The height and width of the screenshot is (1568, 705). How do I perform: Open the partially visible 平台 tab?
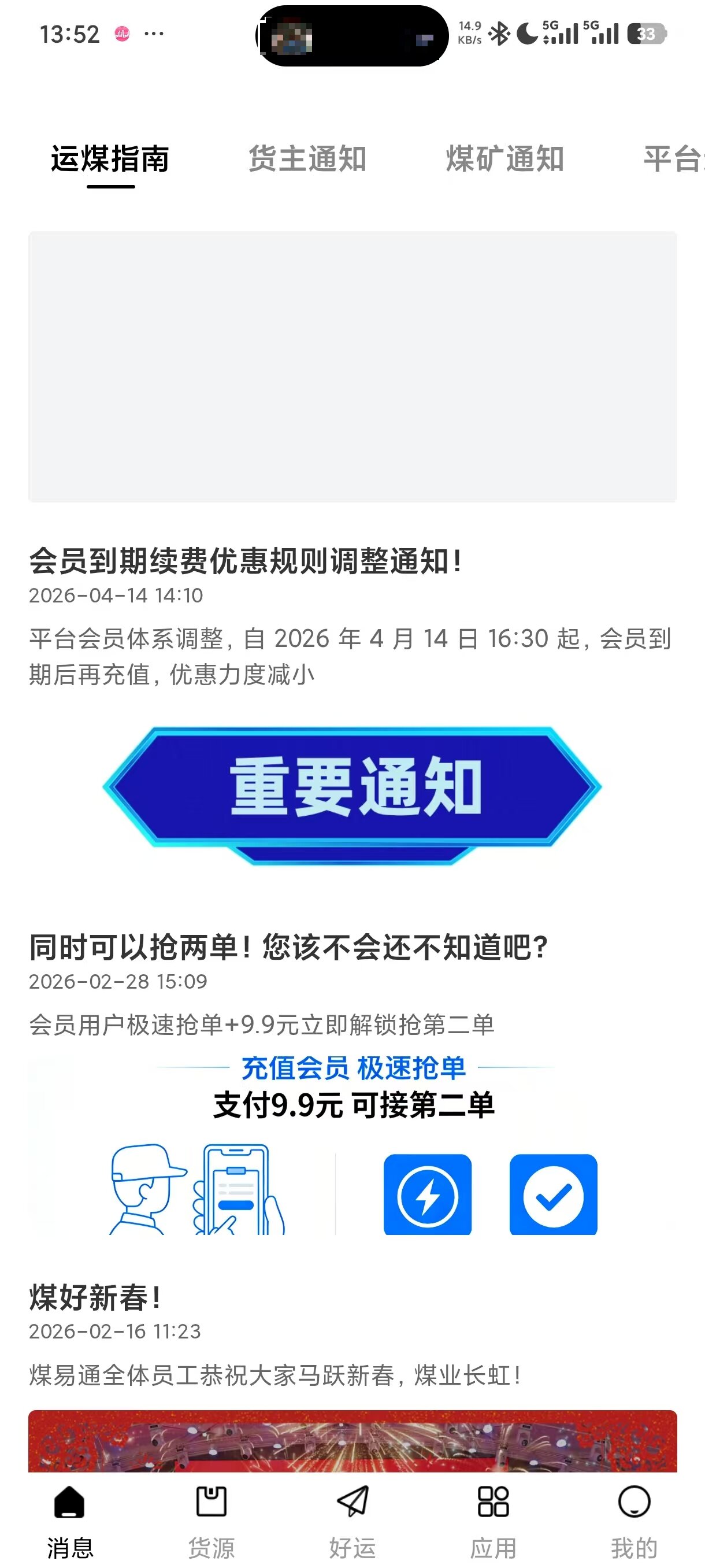coord(674,159)
